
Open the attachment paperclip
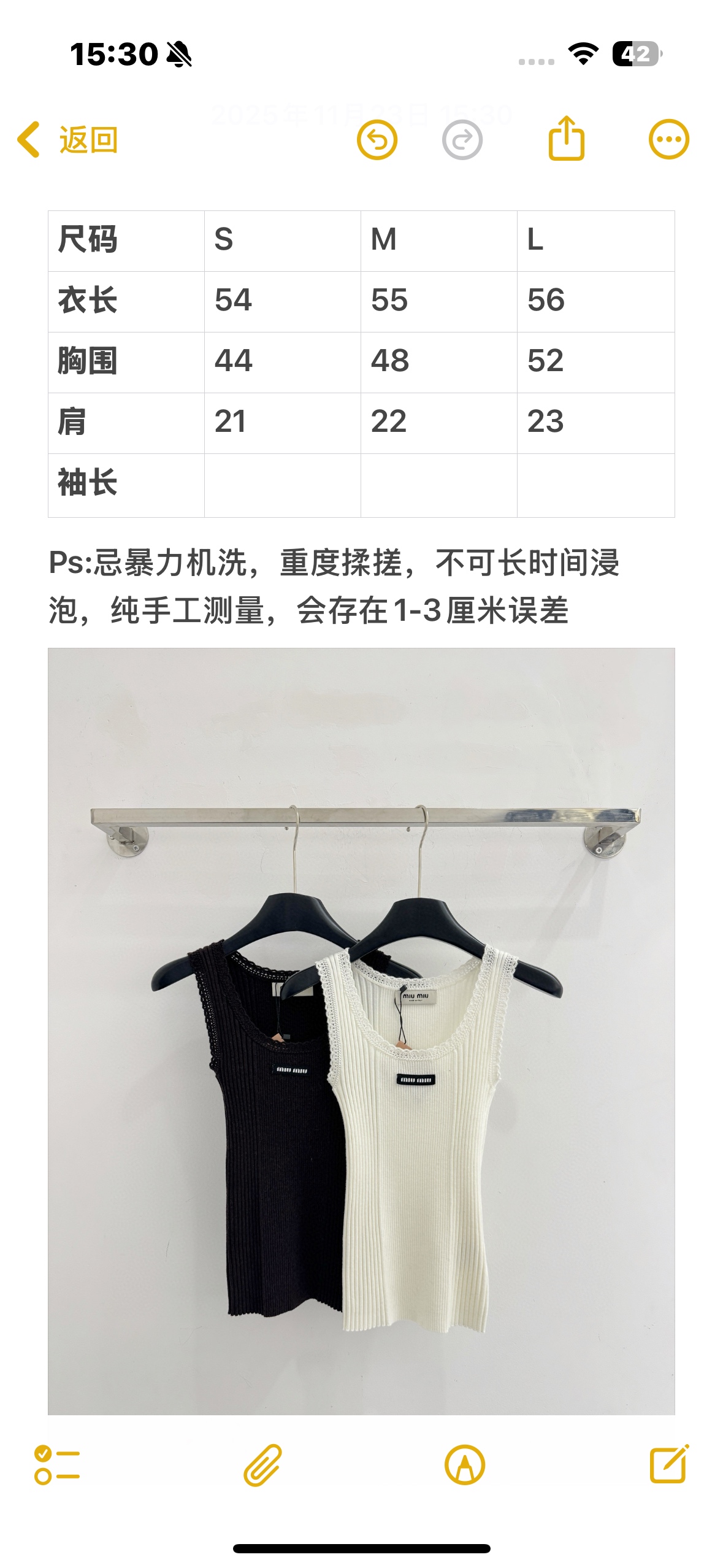(x=262, y=1465)
